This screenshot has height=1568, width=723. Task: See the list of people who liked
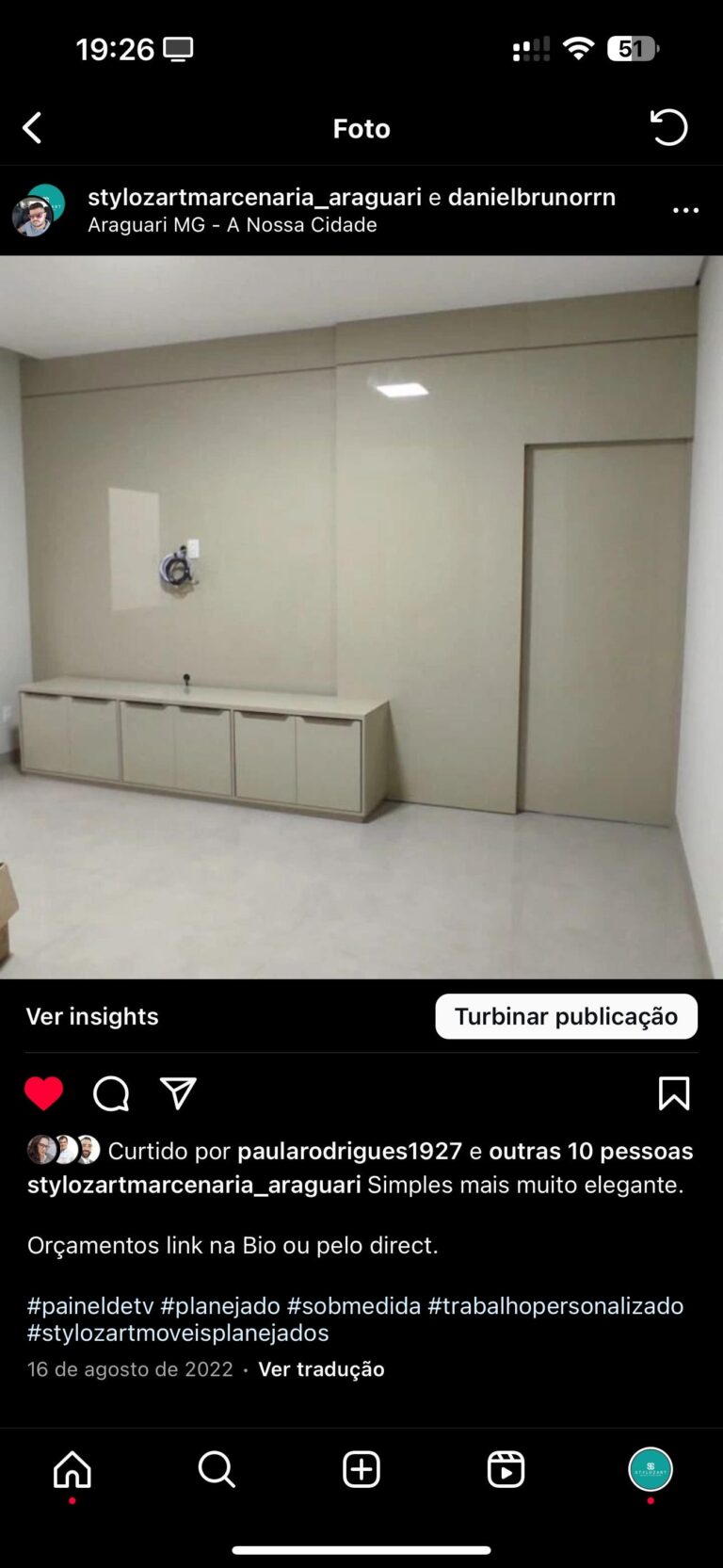[590, 1151]
